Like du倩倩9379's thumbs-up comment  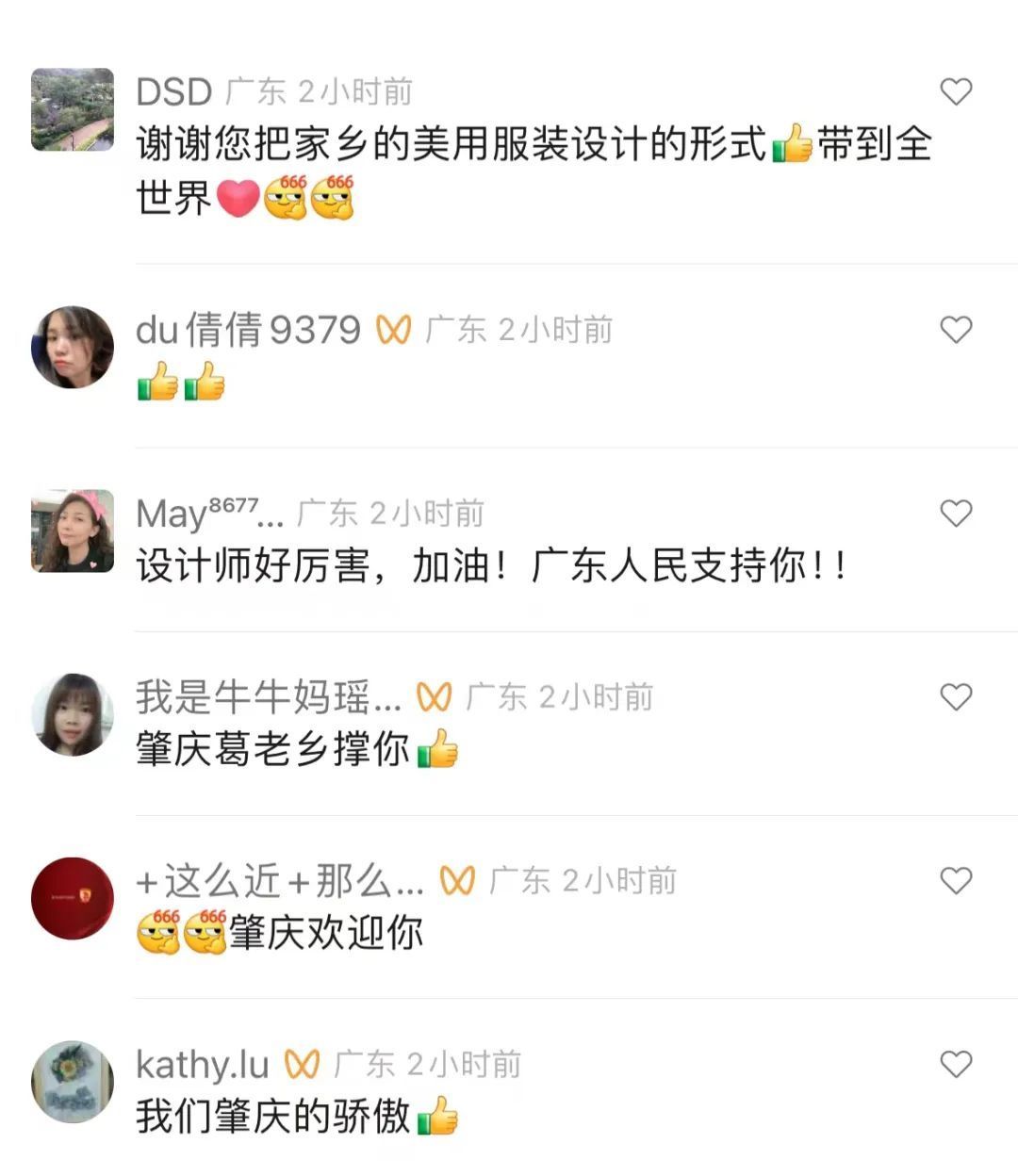pos(956,330)
